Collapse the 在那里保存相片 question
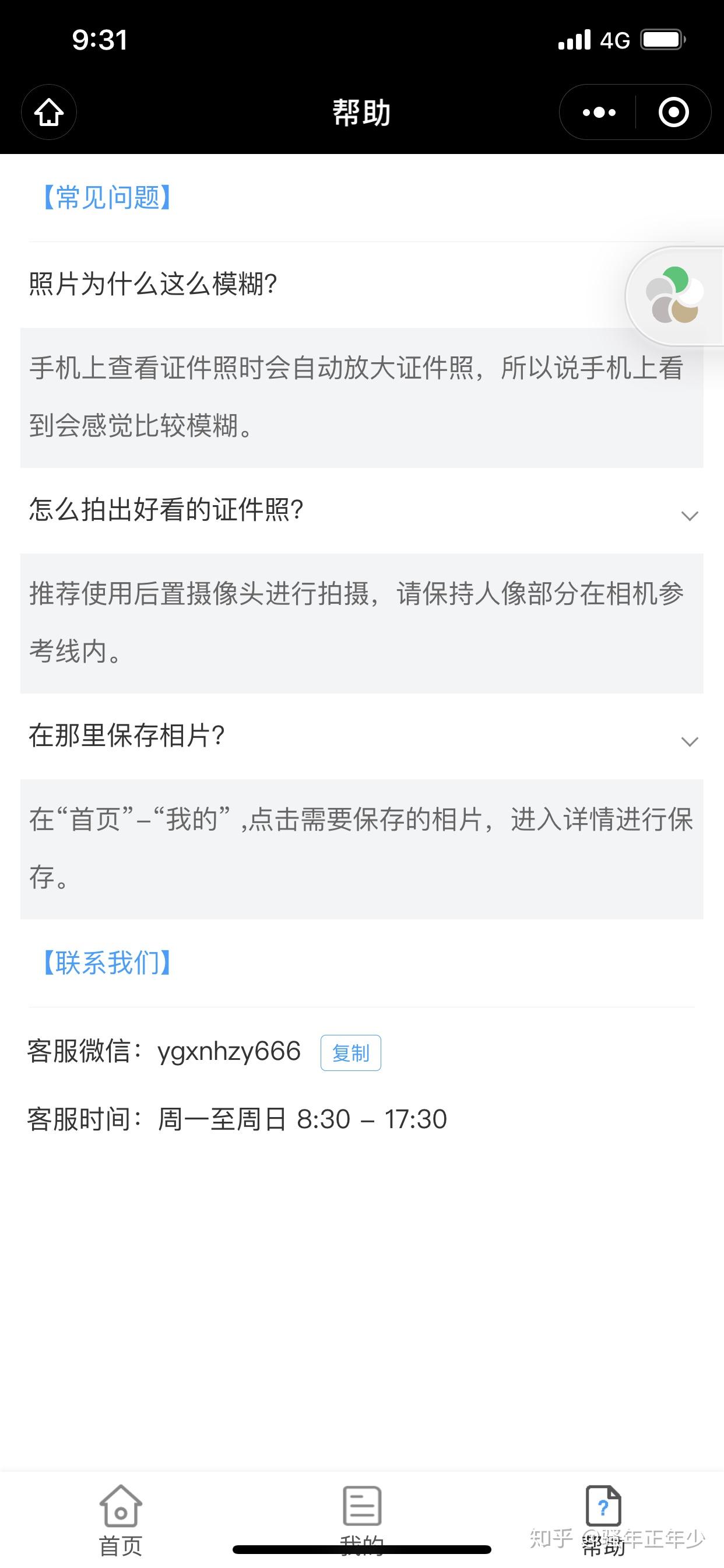Screen dimensions: 724x1568 (690, 741)
